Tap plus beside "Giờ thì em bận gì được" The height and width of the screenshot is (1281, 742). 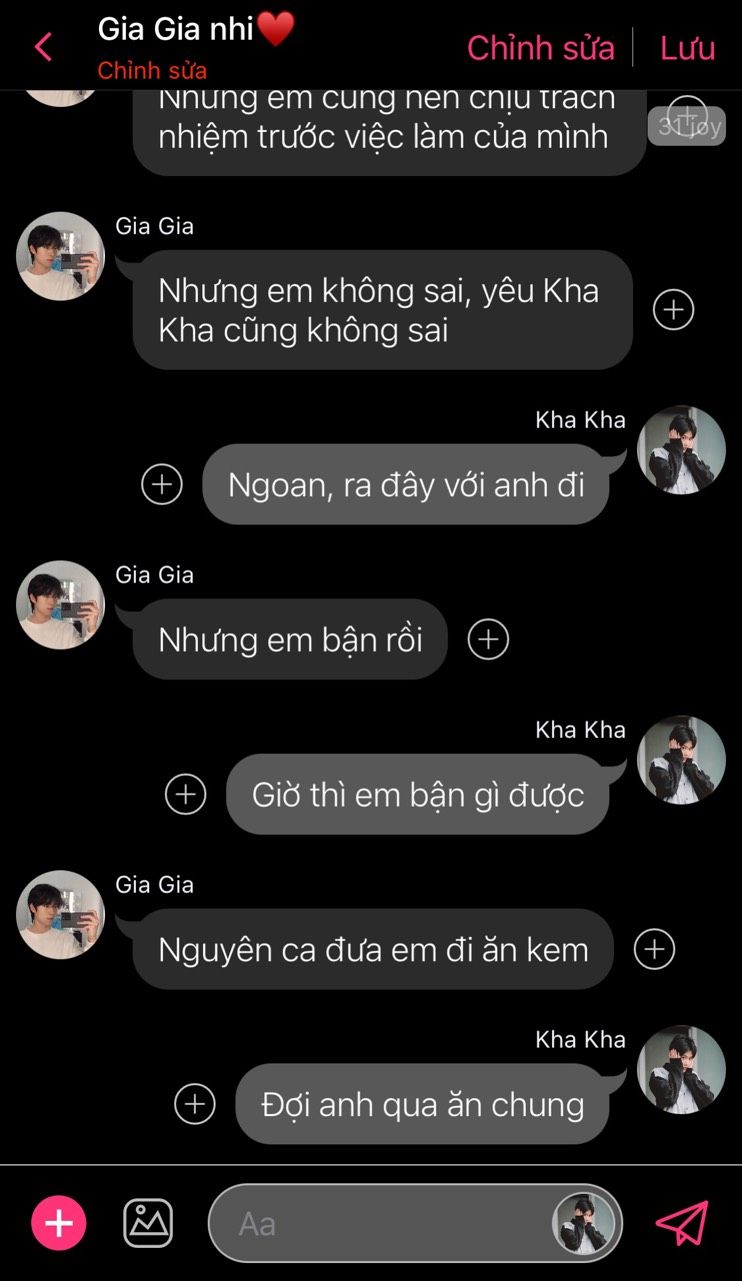point(185,794)
